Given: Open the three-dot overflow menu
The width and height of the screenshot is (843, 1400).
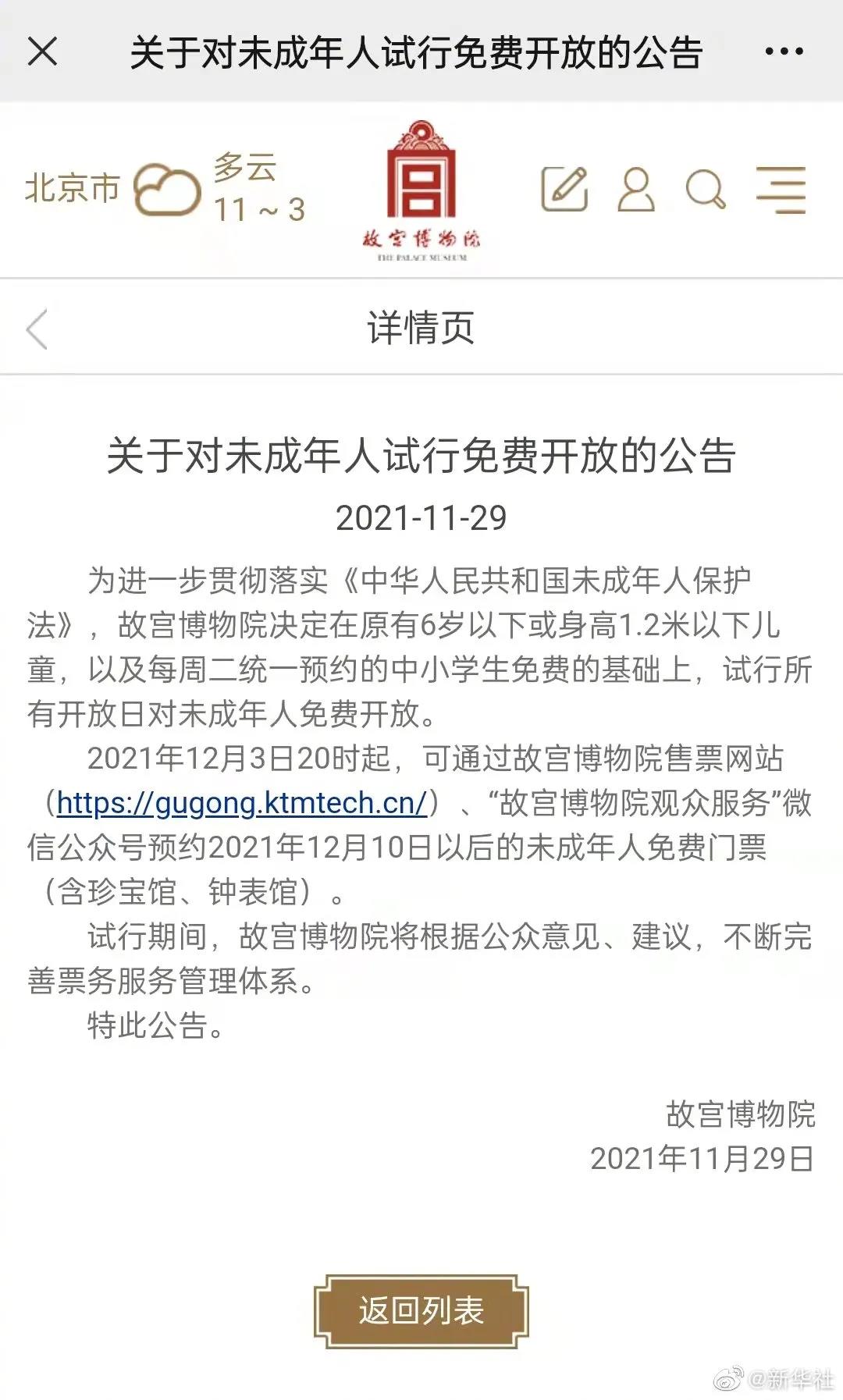Looking at the screenshot, I should (x=784, y=52).
